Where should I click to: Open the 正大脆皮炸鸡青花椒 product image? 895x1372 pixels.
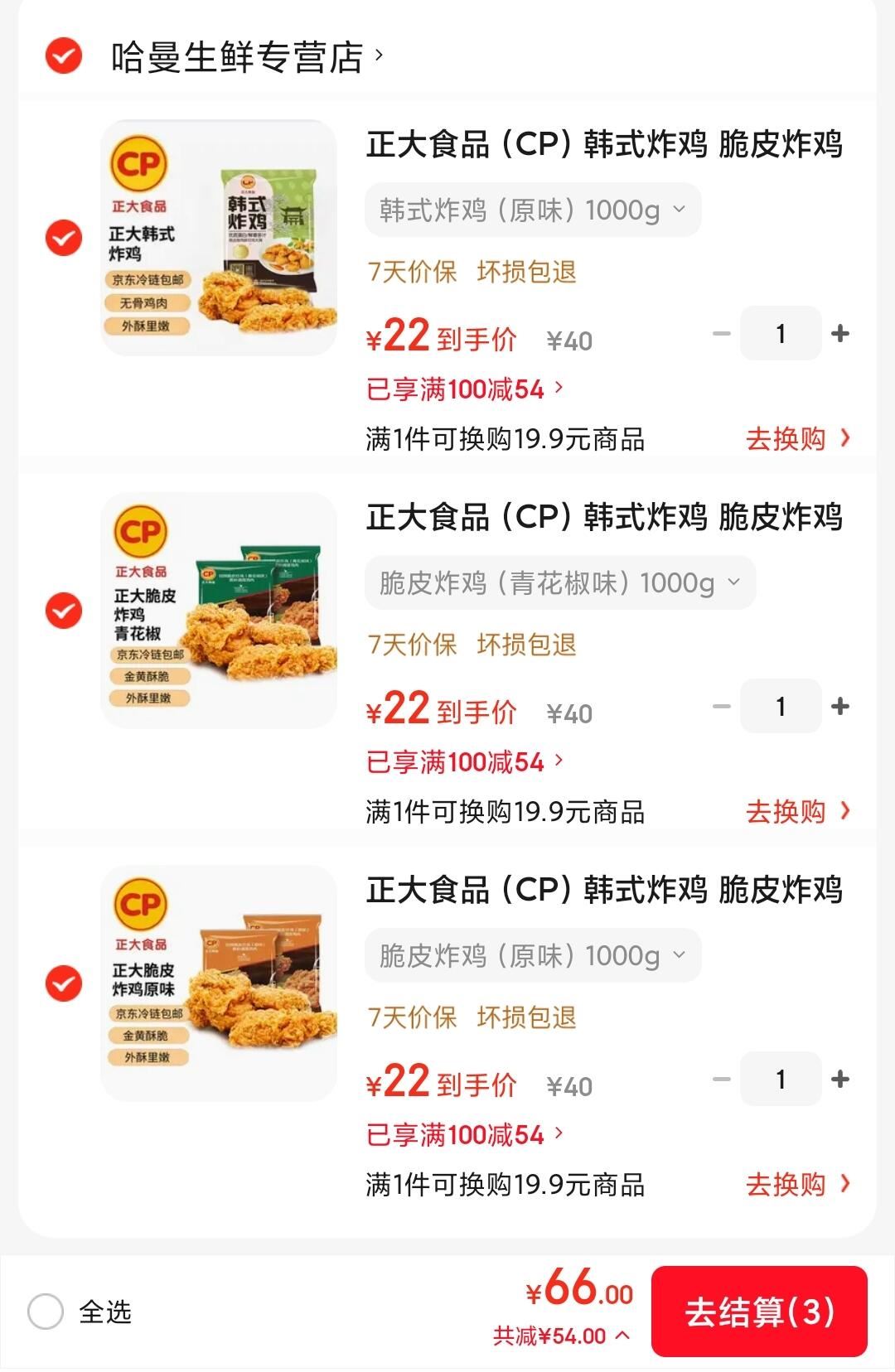click(x=218, y=611)
